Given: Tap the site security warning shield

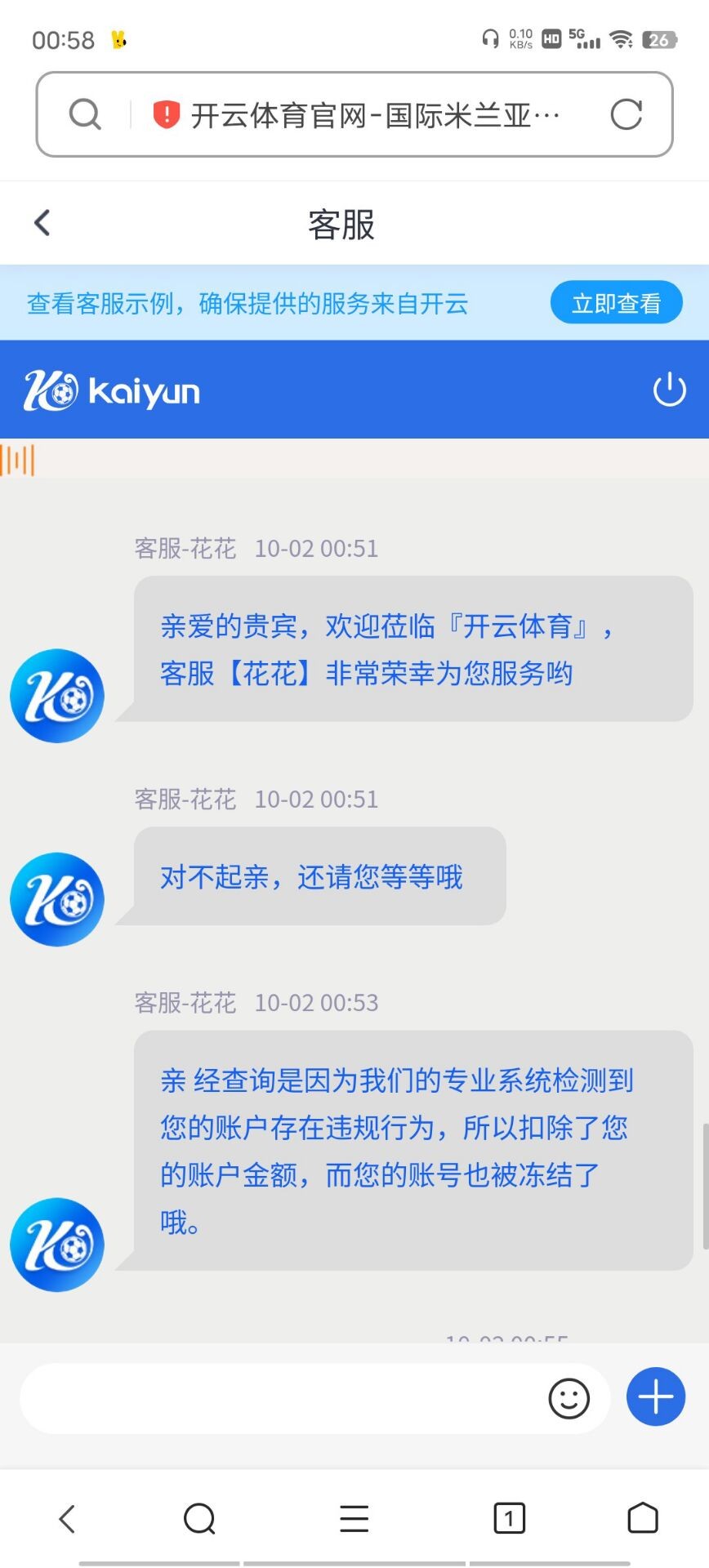Looking at the screenshot, I should 166,115.
